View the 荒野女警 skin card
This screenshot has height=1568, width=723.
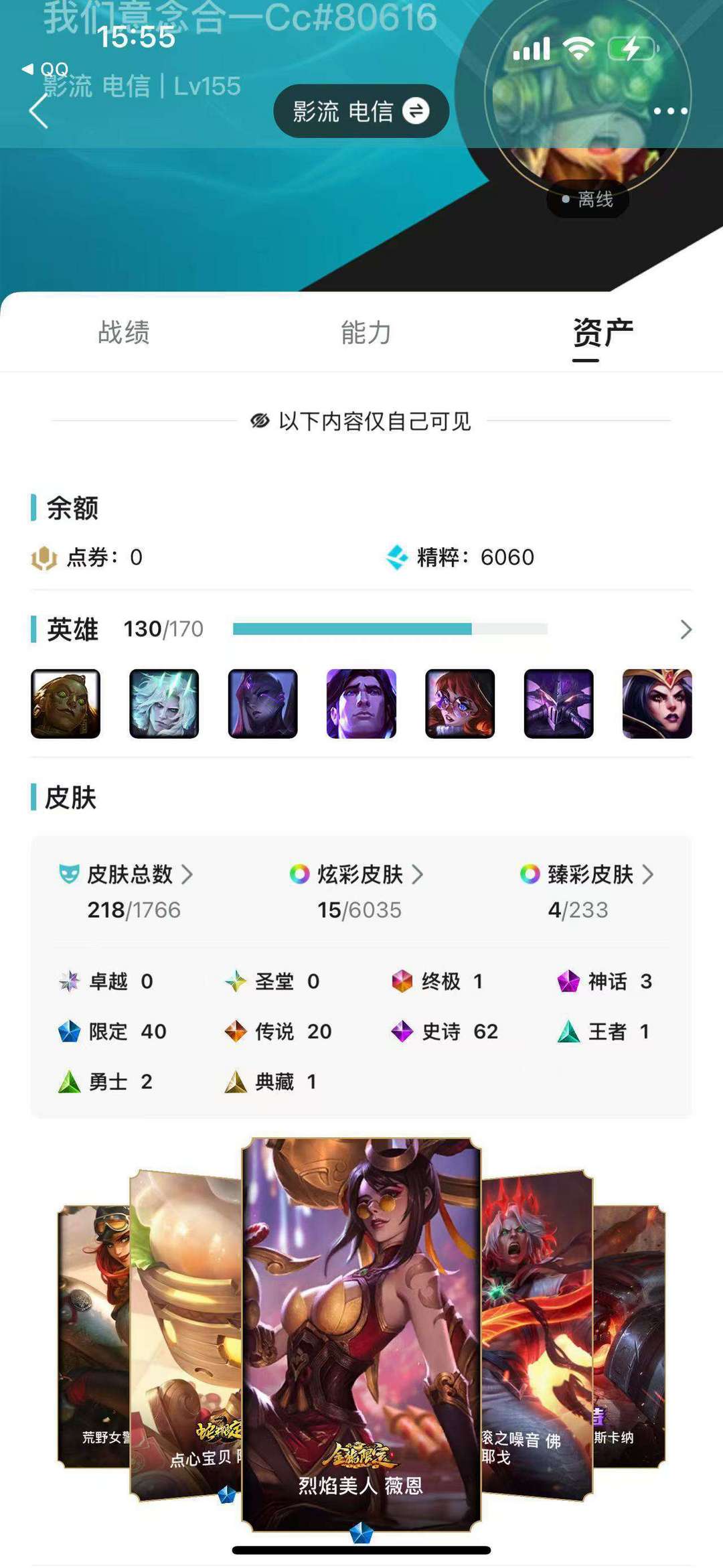pos(94,1337)
